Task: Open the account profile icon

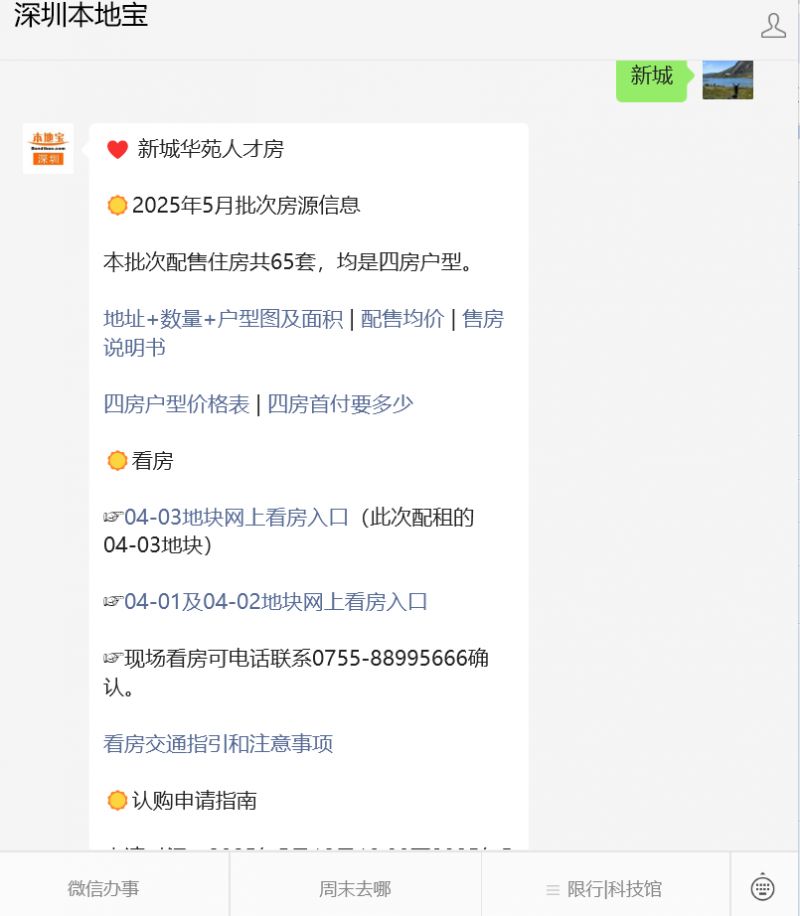Action: tap(773, 26)
